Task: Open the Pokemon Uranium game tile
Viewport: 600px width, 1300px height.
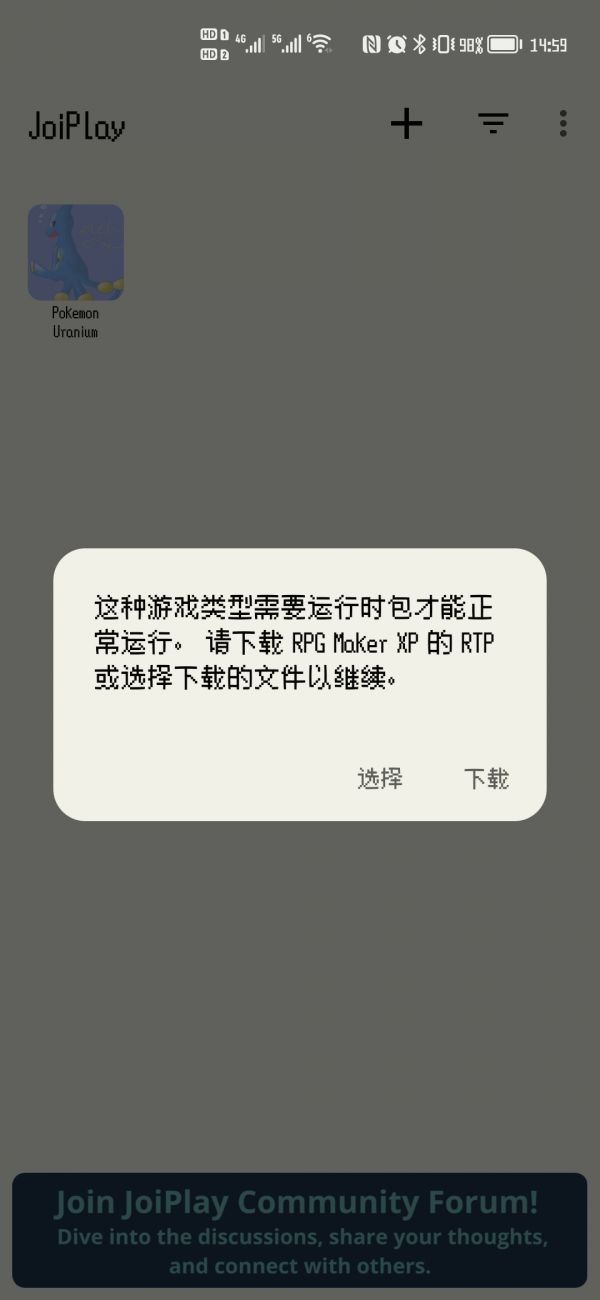Action: click(76, 253)
